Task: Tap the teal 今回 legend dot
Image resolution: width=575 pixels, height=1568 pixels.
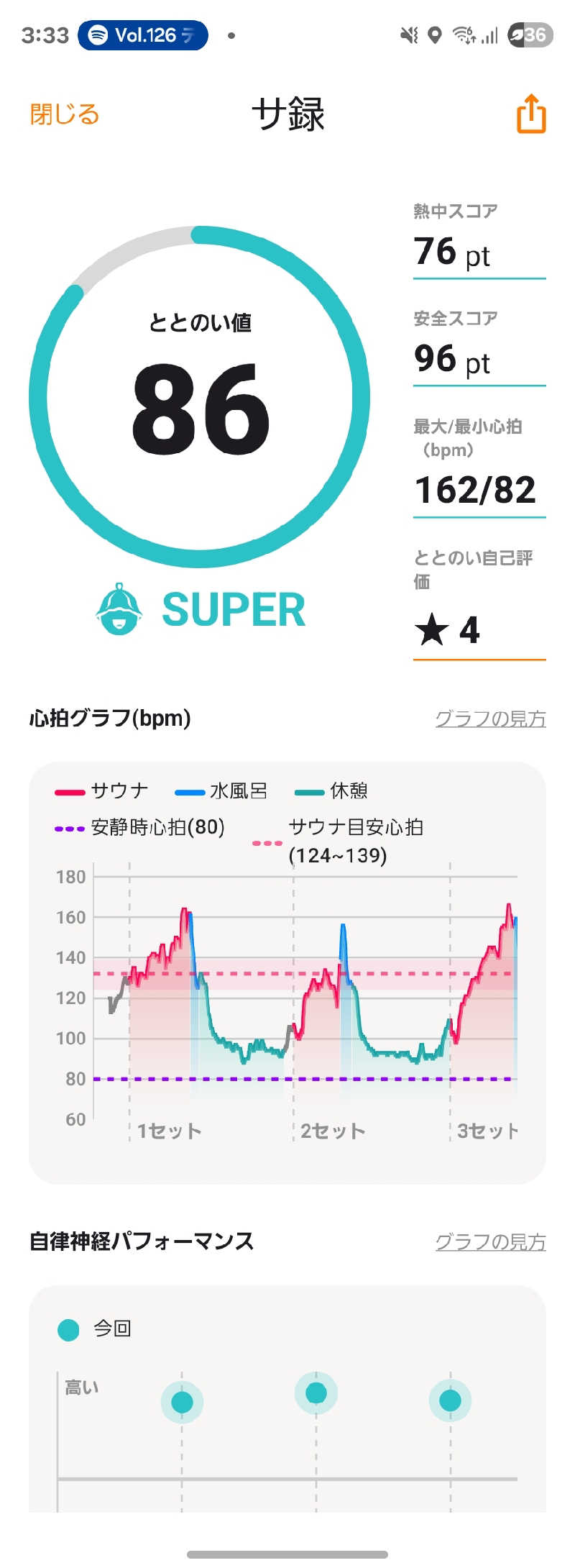Action: [68, 1330]
